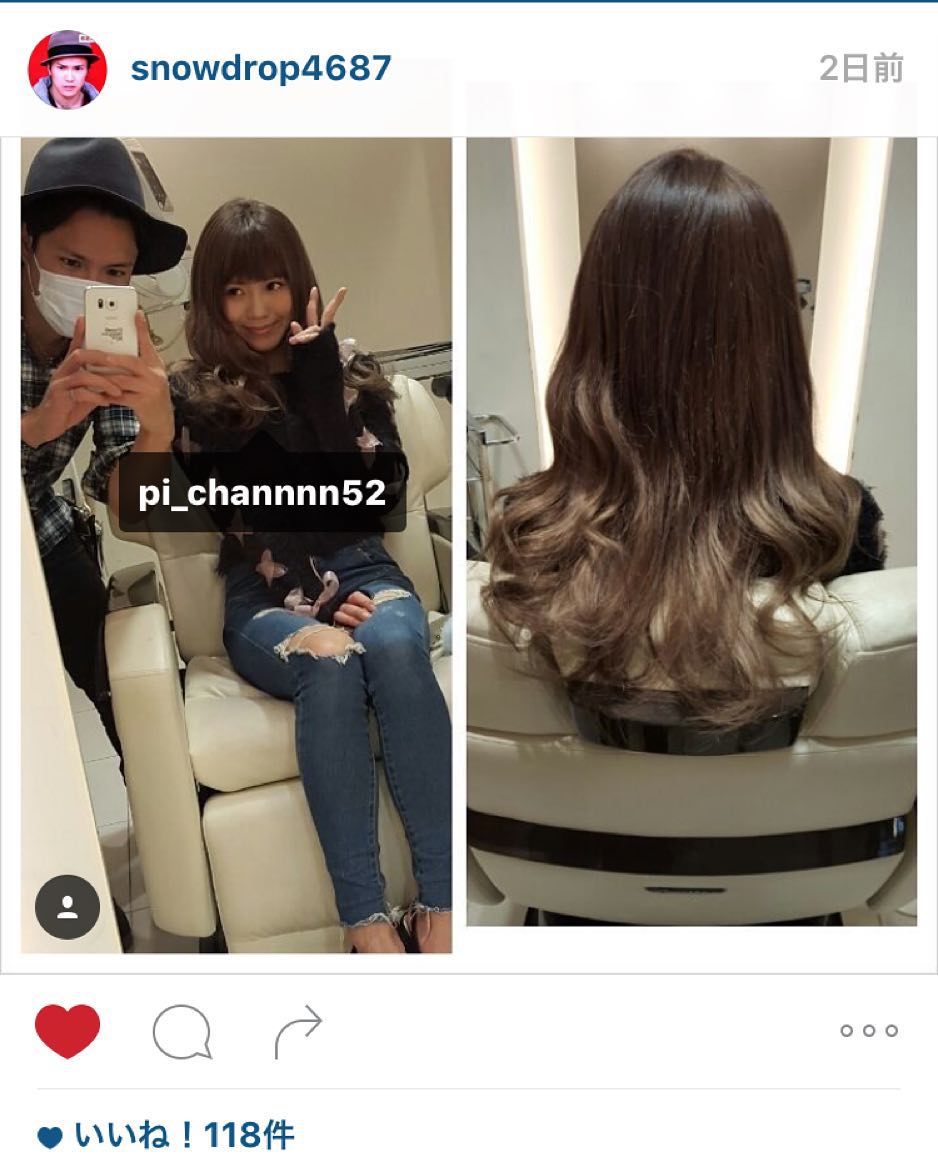Open the snowdrop4687 username link
The width and height of the screenshot is (938, 1172).
pyautogui.click(x=261, y=69)
